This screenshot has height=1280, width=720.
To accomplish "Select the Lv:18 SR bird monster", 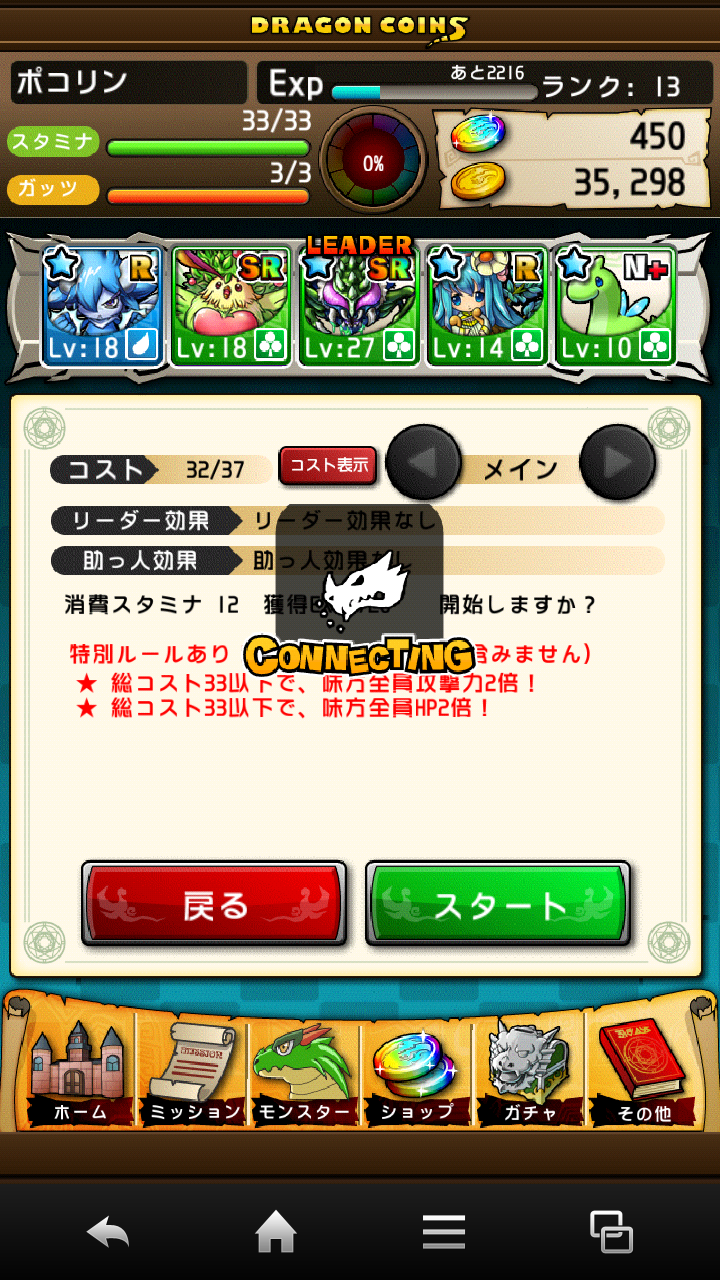I will (231, 306).
